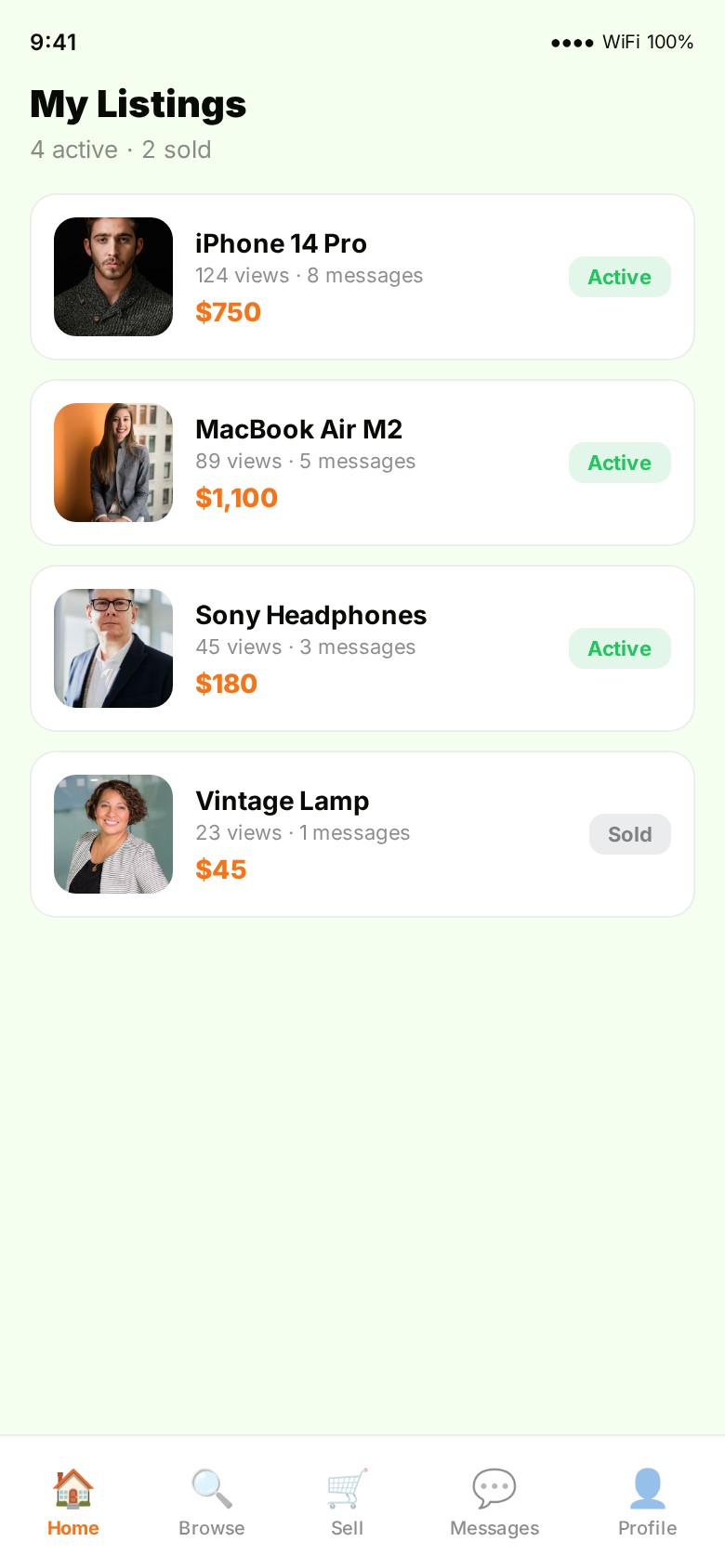Tap the Active badge on iPhone 14 Pro
725x1568 pixels.
(619, 277)
